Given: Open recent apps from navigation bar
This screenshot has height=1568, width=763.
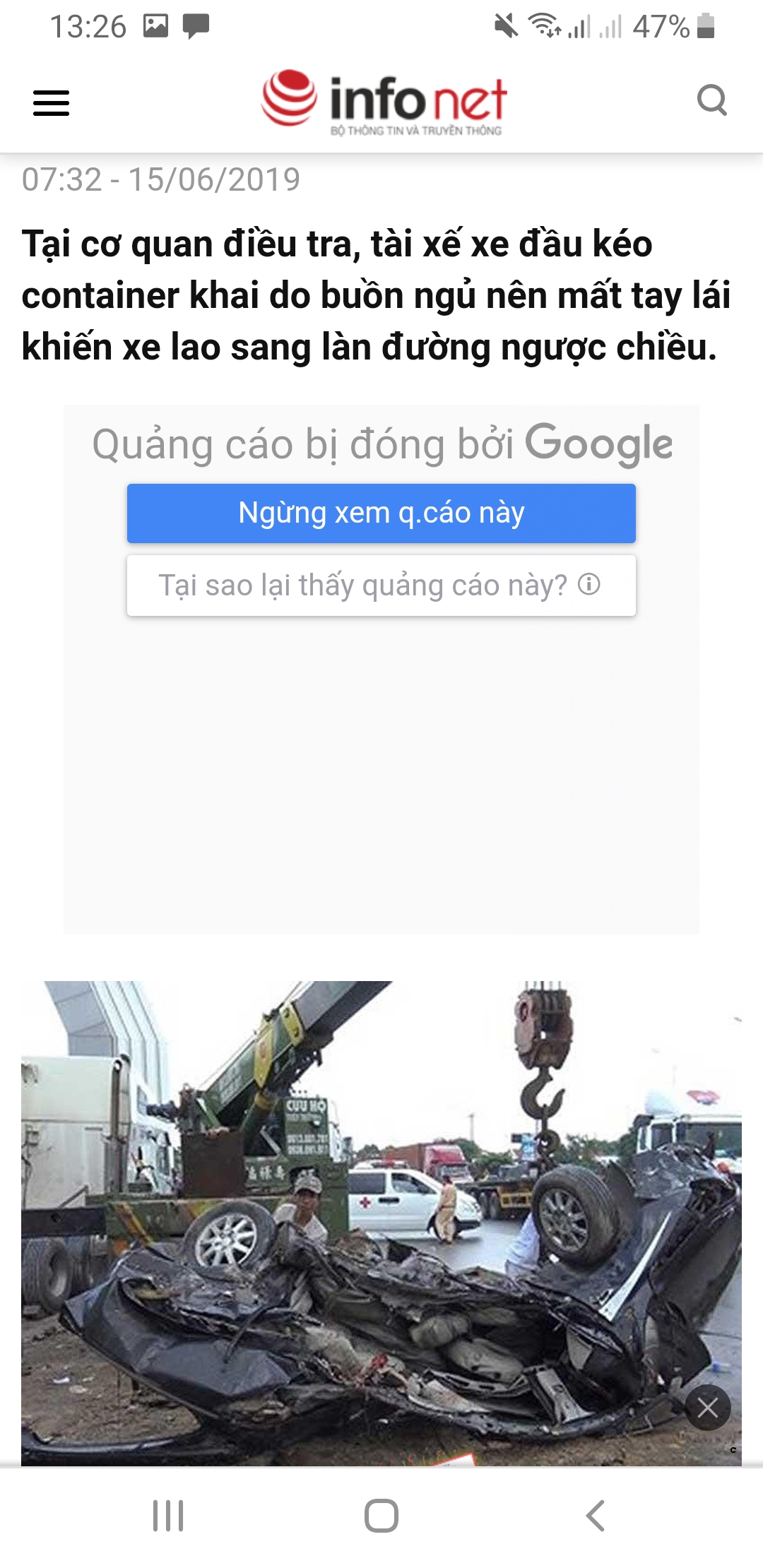Looking at the screenshot, I should [x=168, y=1516].
